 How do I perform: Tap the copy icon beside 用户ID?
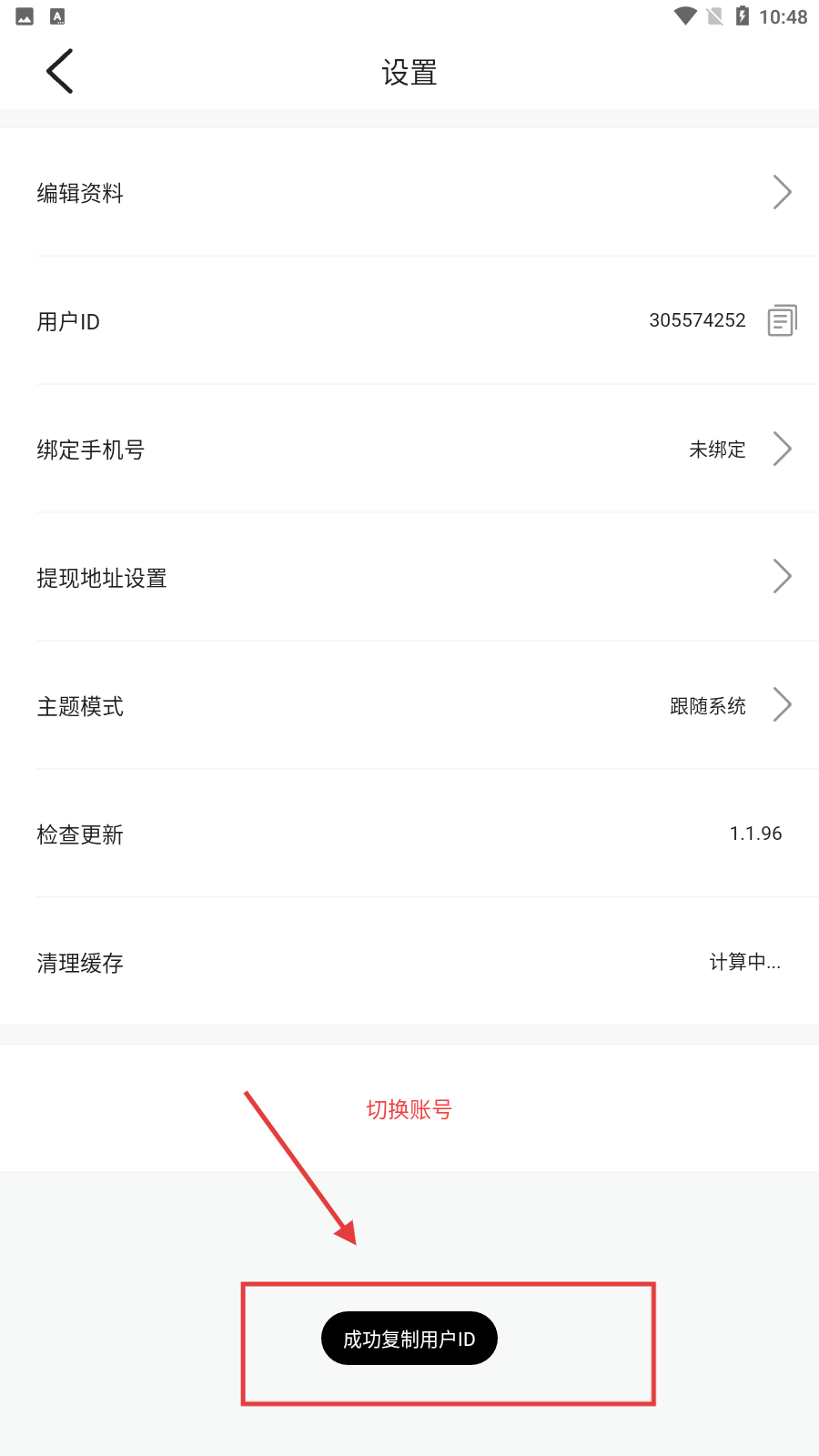click(x=781, y=320)
